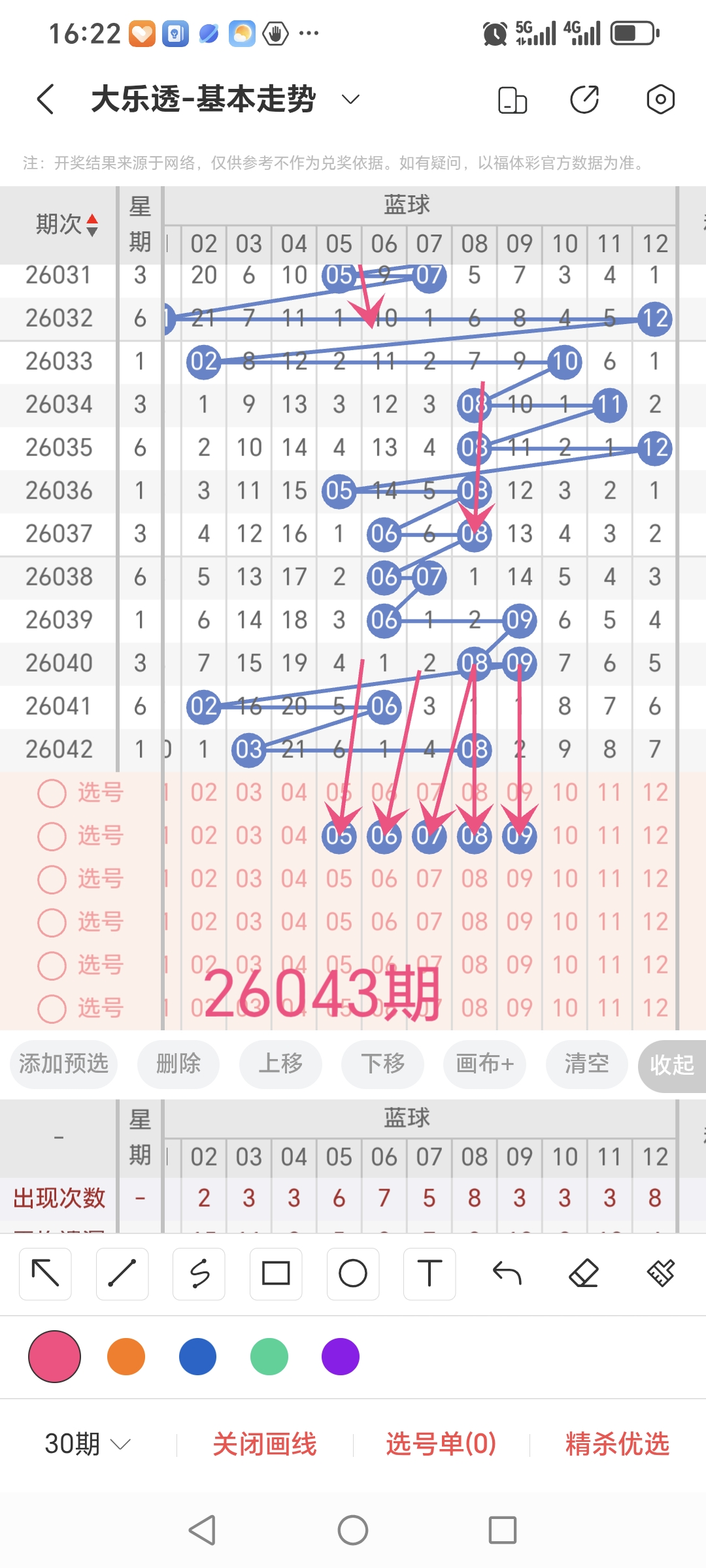This screenshot has width=706, height=1568.
Task: Select the freehand curve drawing tool
Action: tap(199, 1273)
